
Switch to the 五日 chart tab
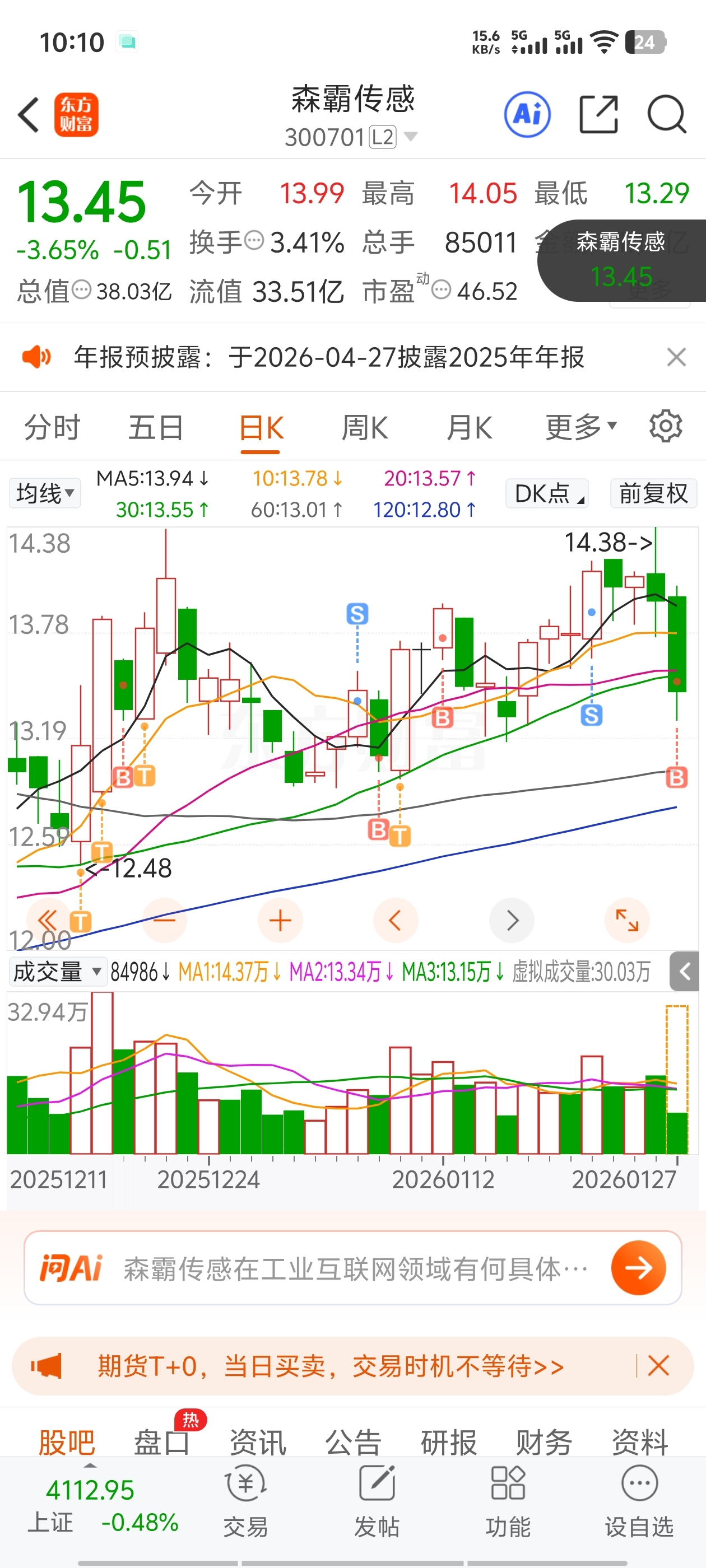tap(155, 427)
